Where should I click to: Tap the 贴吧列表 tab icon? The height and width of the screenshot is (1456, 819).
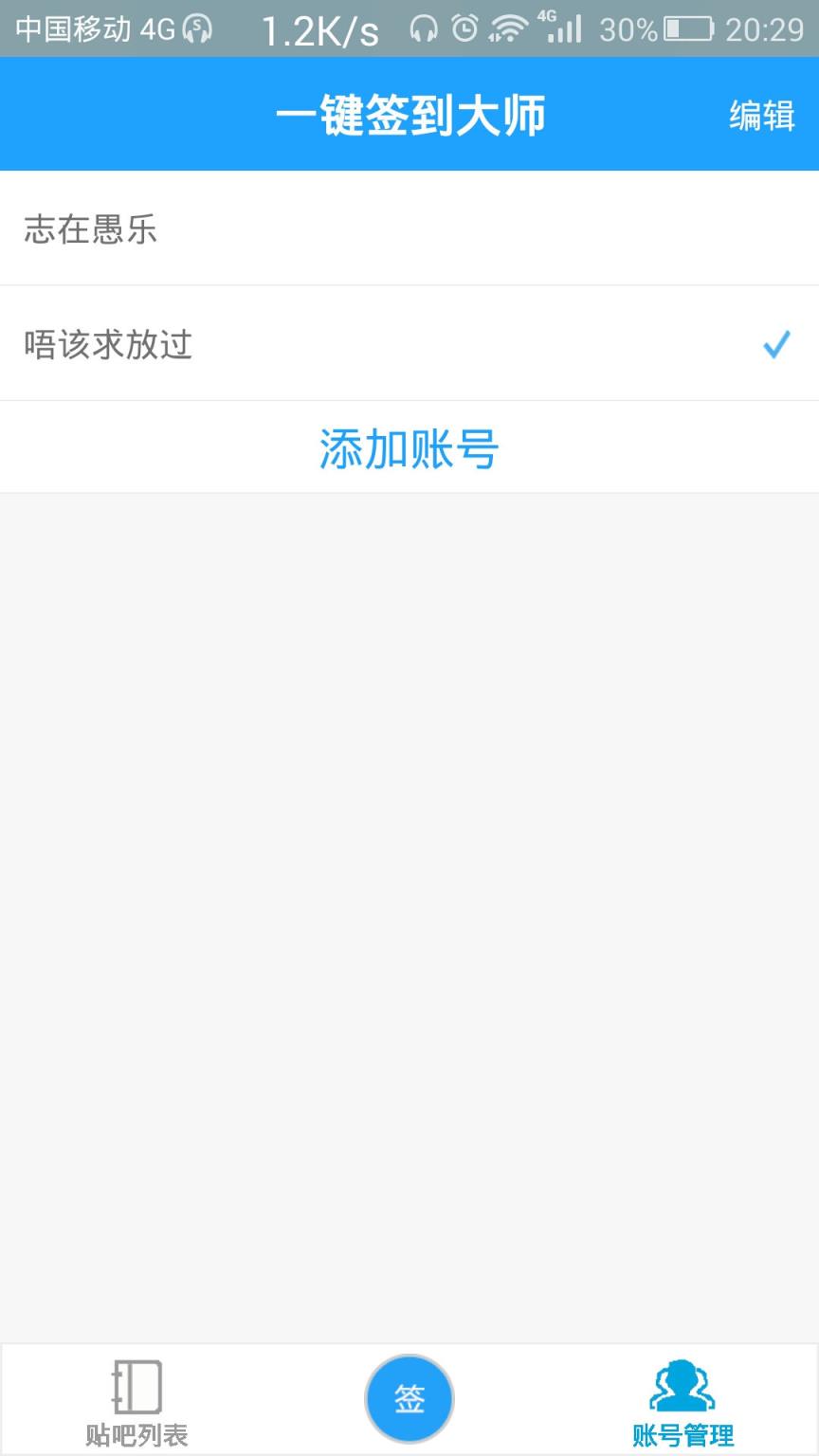[x=136, y=1387]
